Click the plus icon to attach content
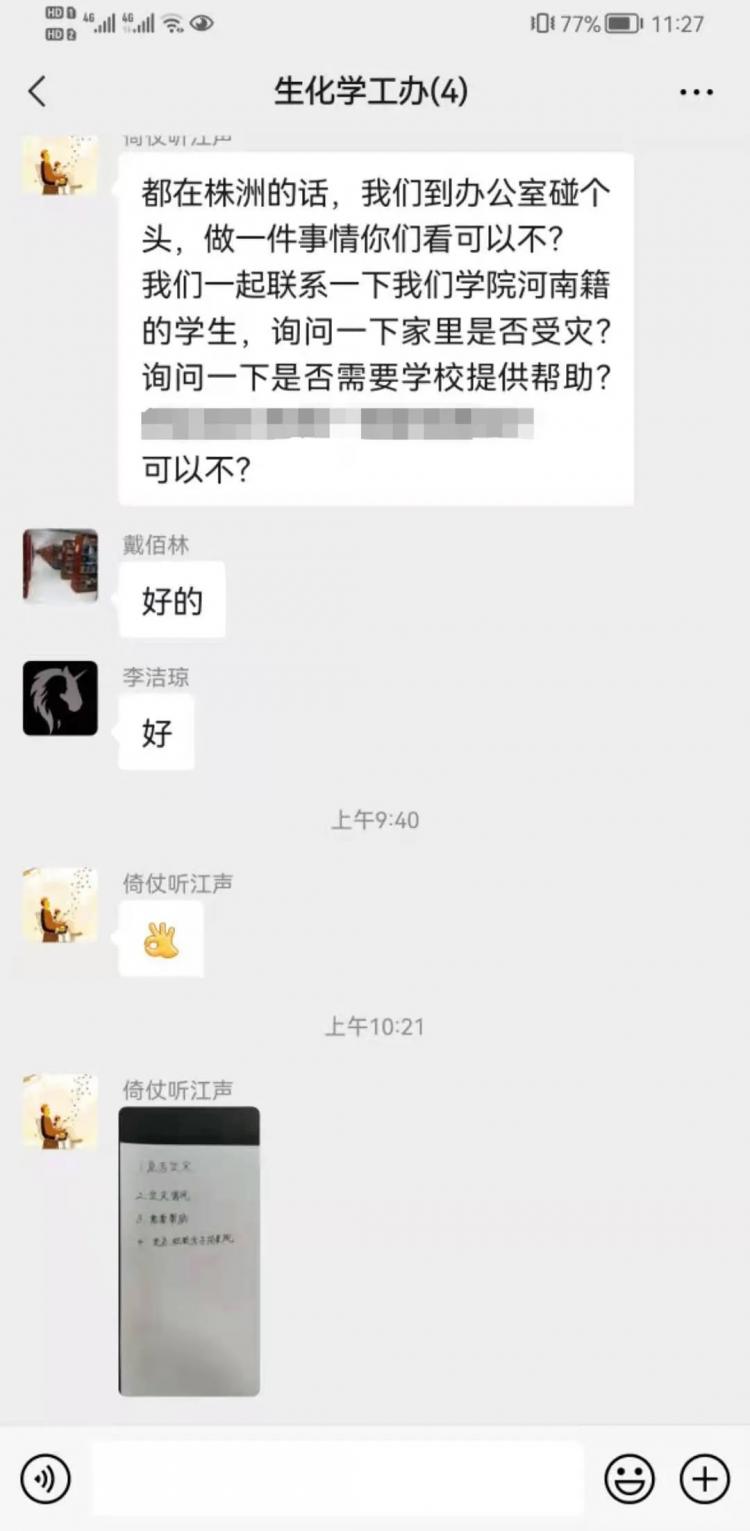 point(705,1478)
